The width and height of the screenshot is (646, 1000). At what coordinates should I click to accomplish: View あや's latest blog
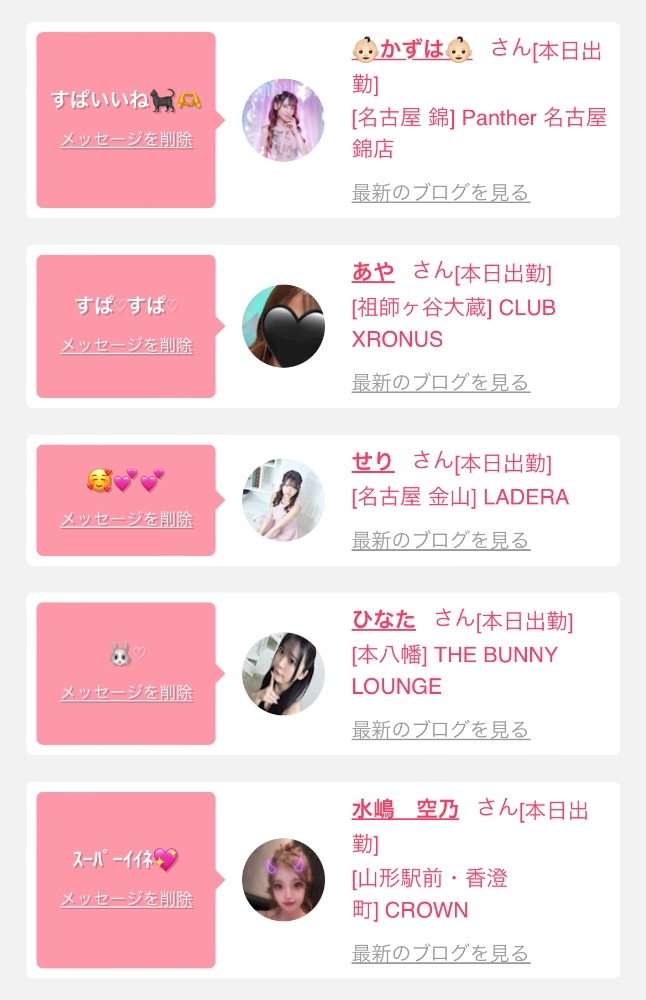tap(441, 383)
